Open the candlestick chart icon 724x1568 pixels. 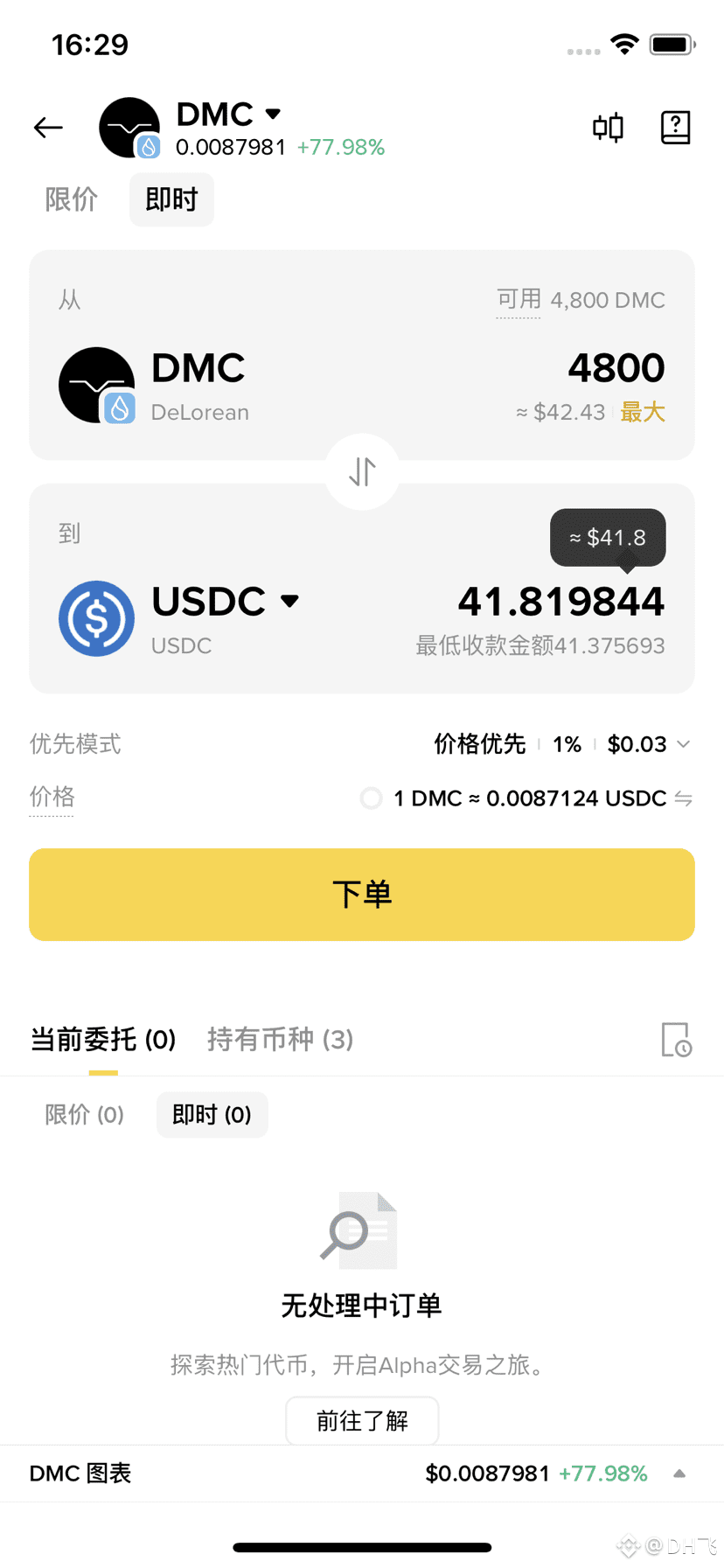(x=608, y=128)
